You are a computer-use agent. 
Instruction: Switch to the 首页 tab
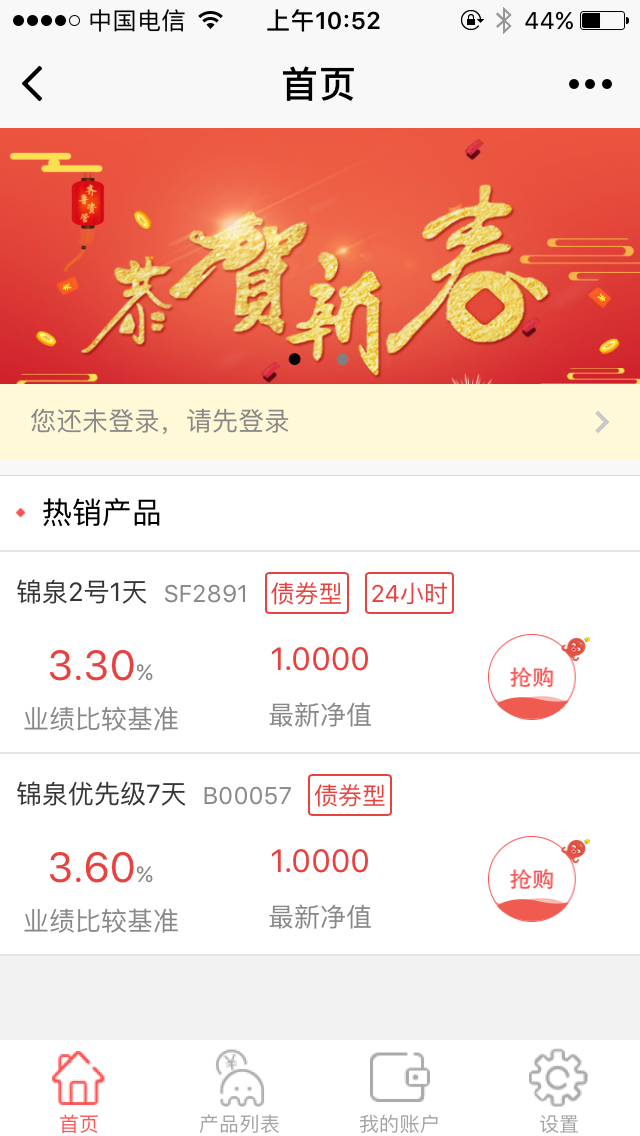tap(79, 1092)
